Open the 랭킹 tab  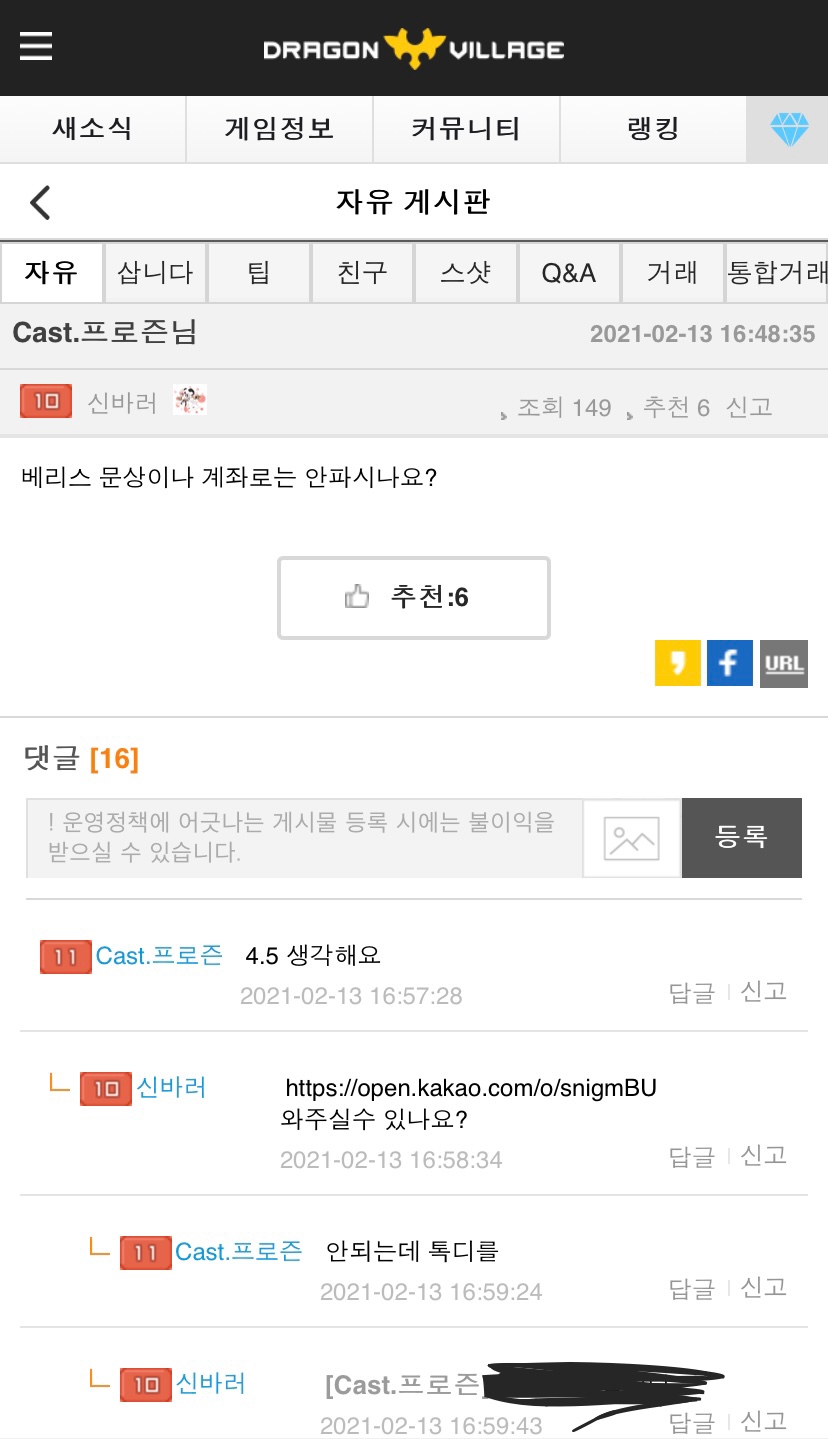pos(652,129)
